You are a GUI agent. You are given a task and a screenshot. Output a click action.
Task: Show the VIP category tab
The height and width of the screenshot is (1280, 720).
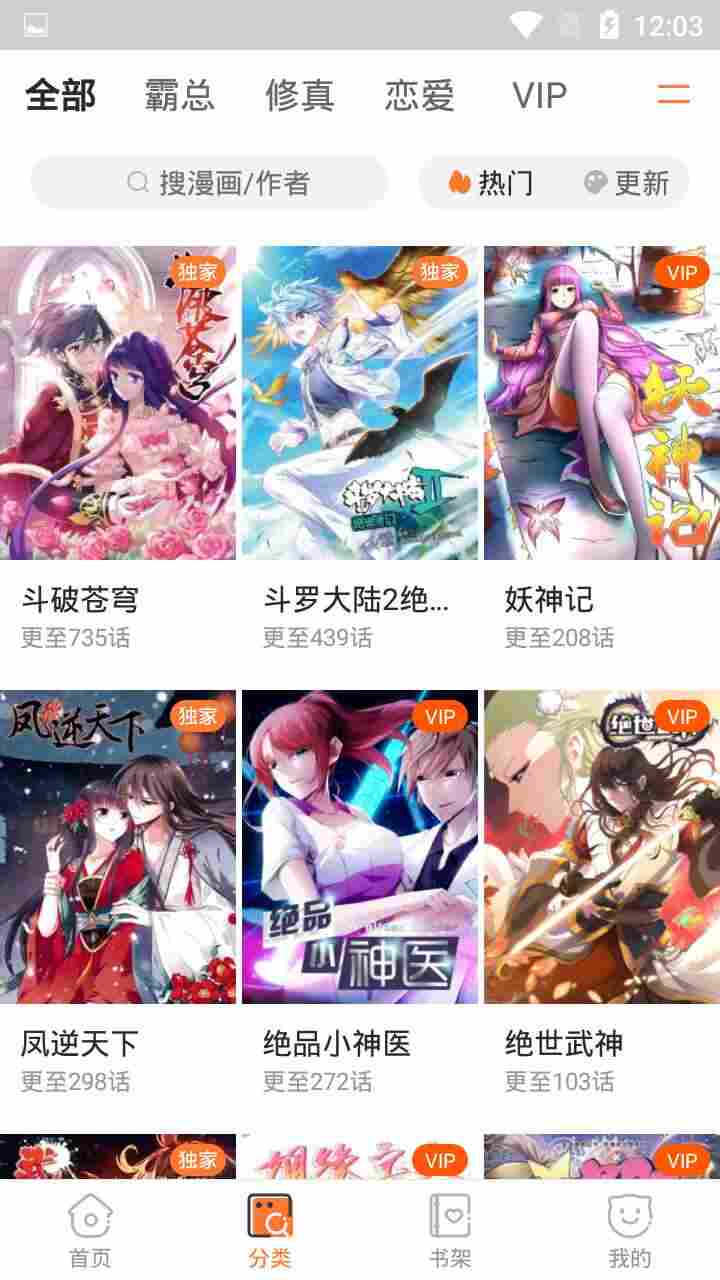click(x=539, y=96)
